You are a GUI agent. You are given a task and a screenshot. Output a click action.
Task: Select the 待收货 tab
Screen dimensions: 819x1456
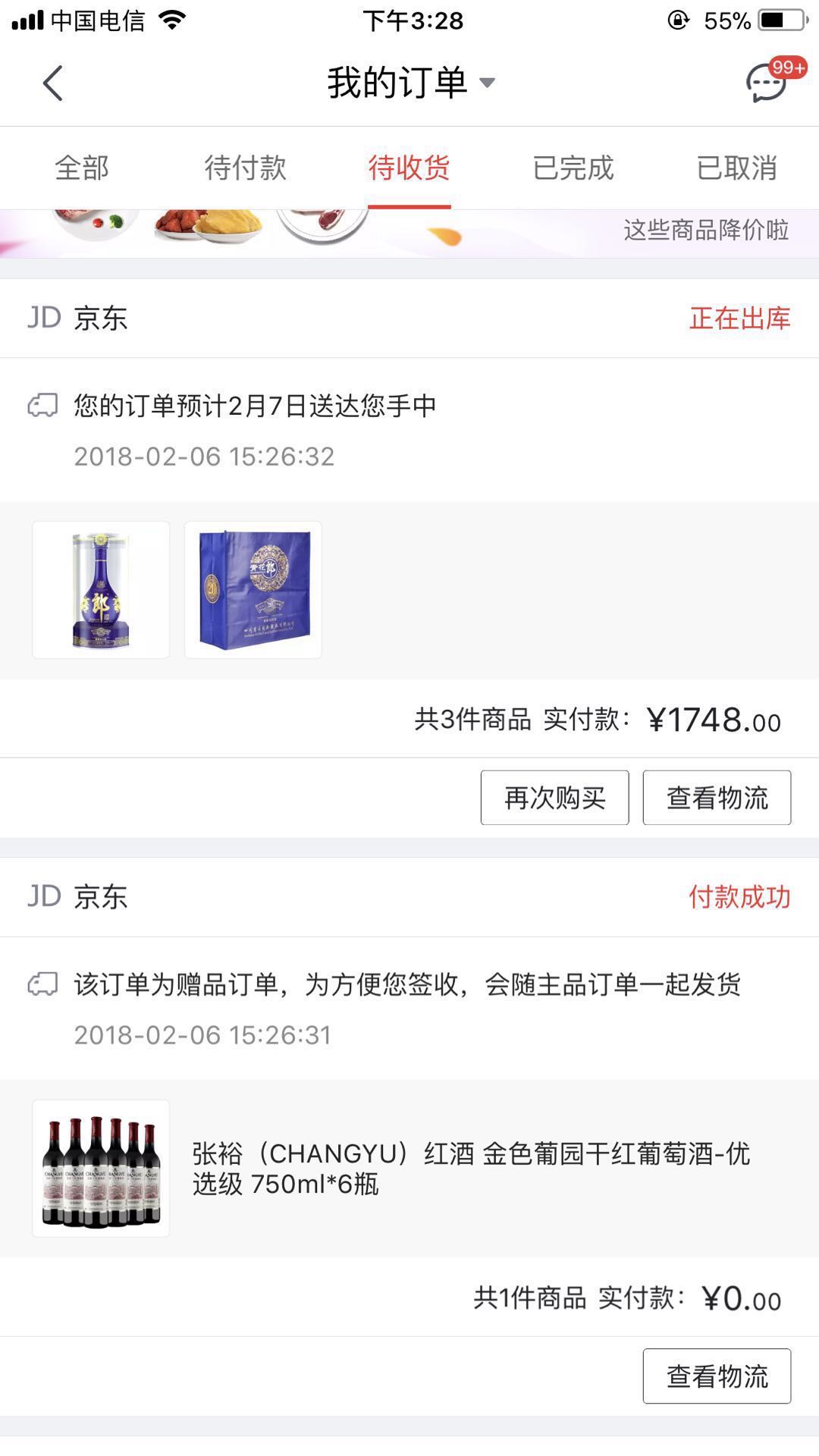409,168
